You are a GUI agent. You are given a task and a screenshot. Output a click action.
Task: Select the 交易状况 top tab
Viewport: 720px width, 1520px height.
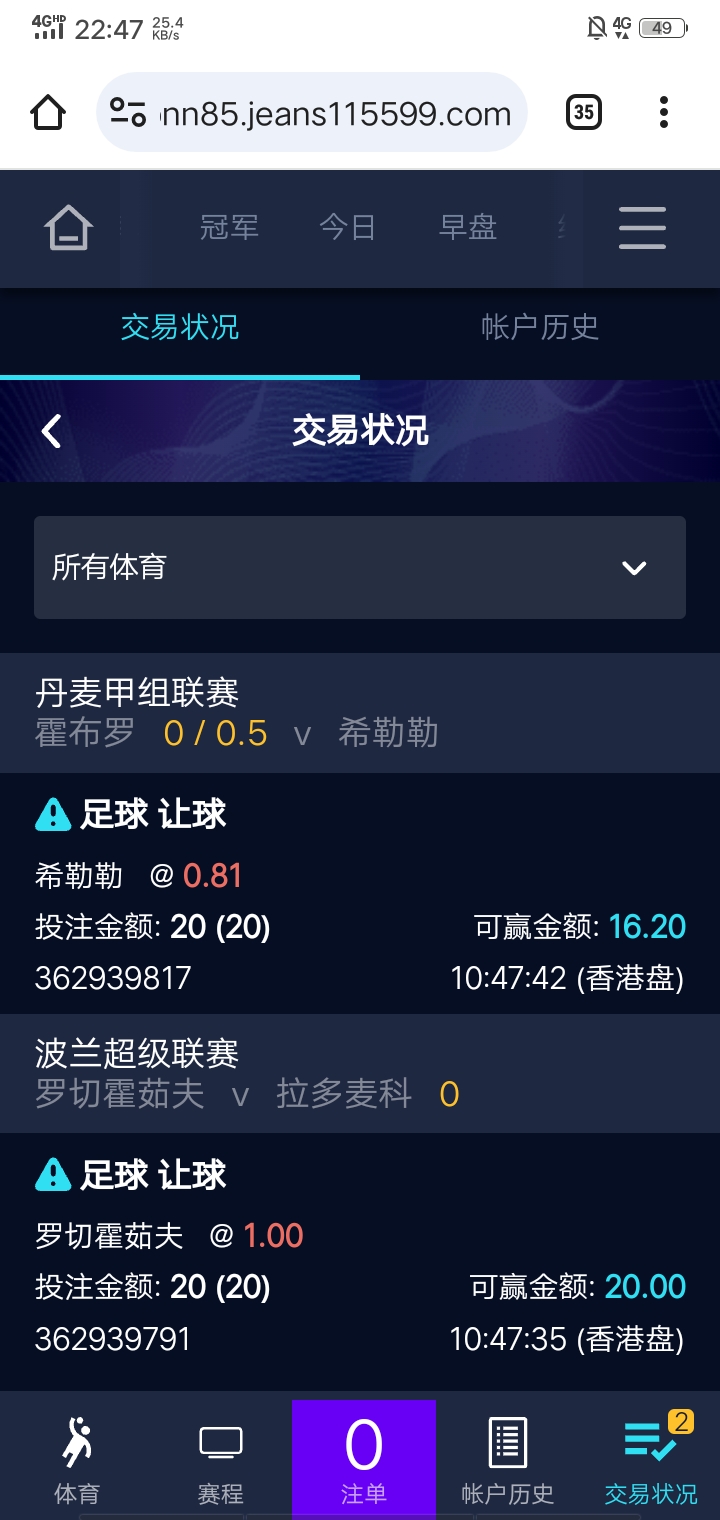pos(180,327)
